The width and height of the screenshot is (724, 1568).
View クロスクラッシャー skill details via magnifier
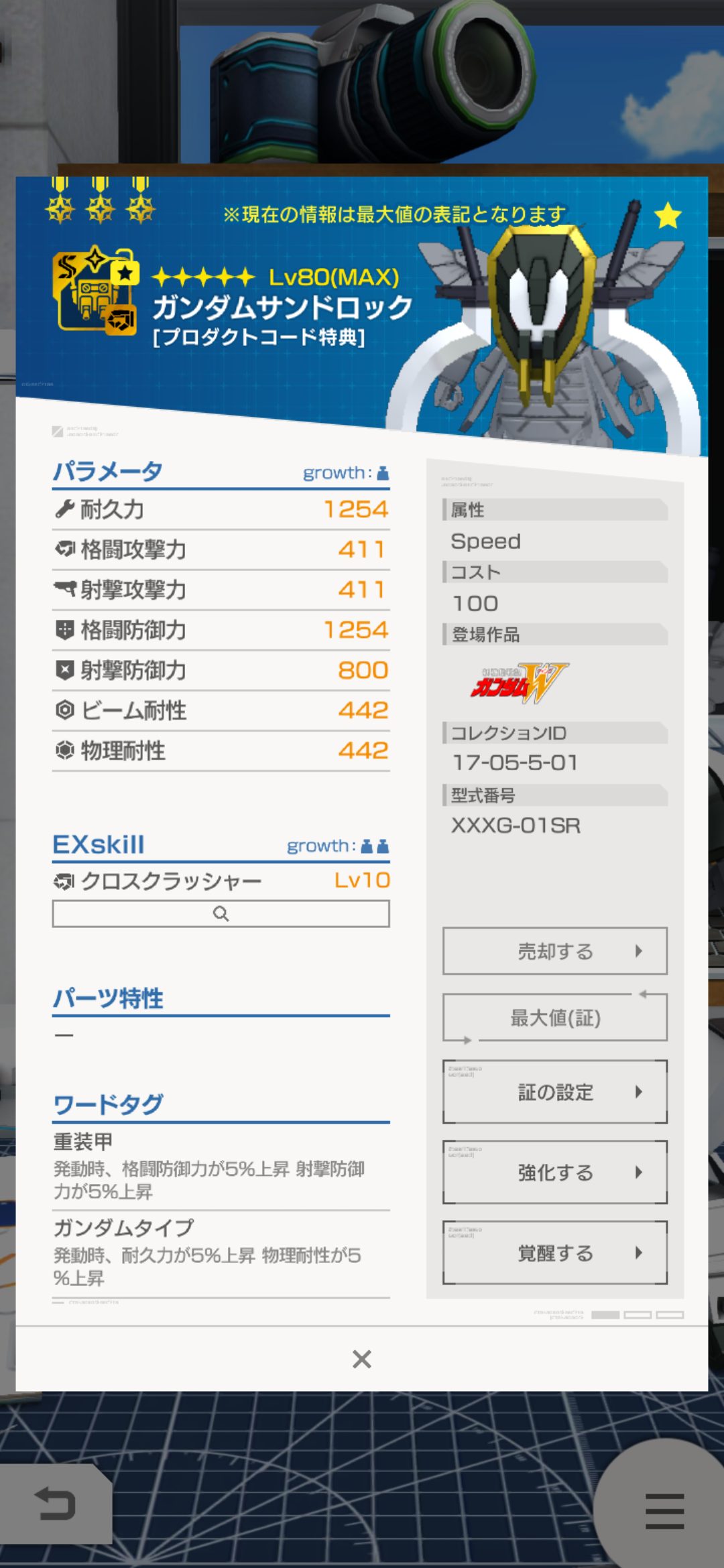coord(221,913)
